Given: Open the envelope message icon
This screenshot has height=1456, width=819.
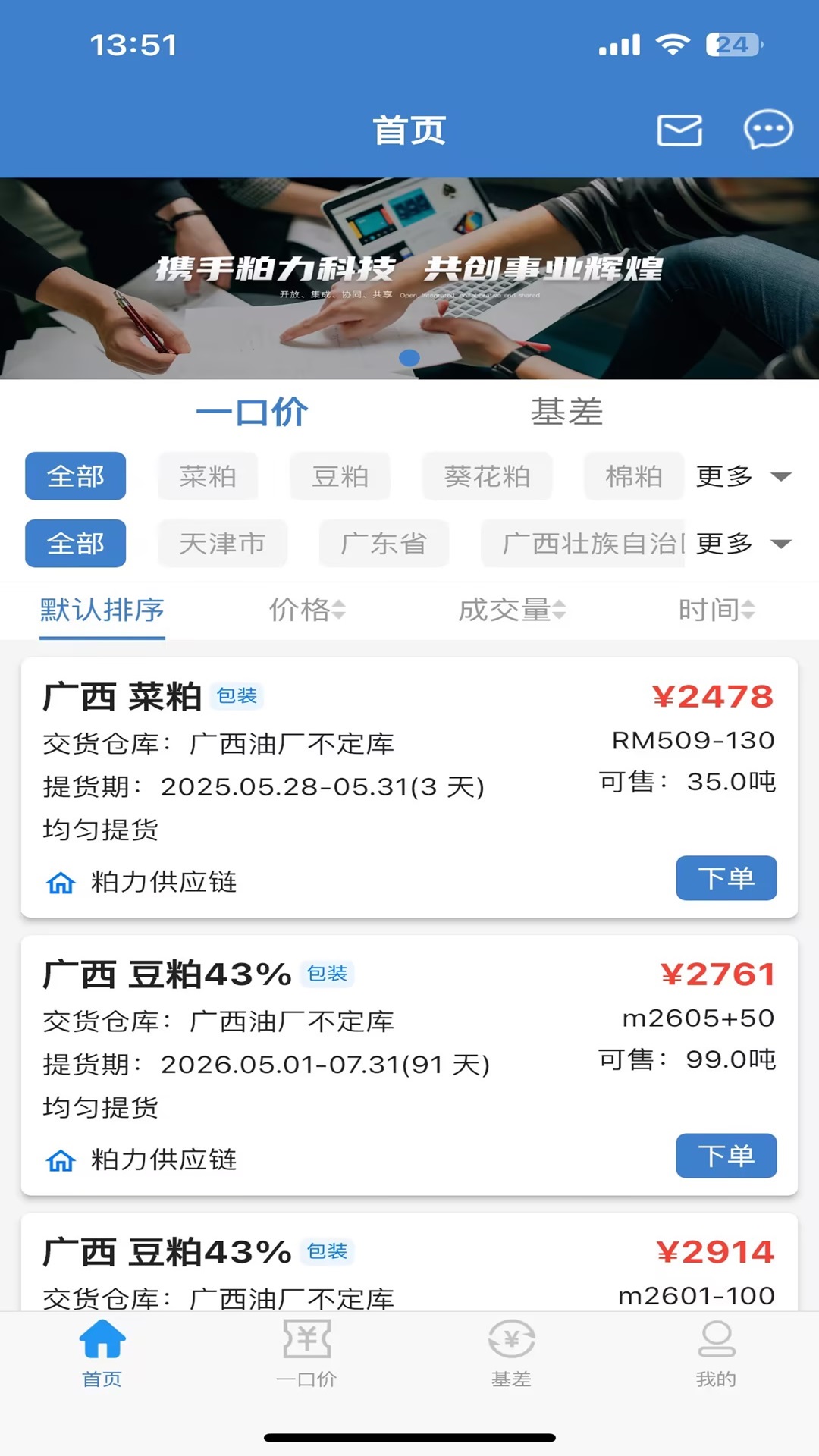Looking at the screenshot, I should pyautogui.click(x=679, y=130).
